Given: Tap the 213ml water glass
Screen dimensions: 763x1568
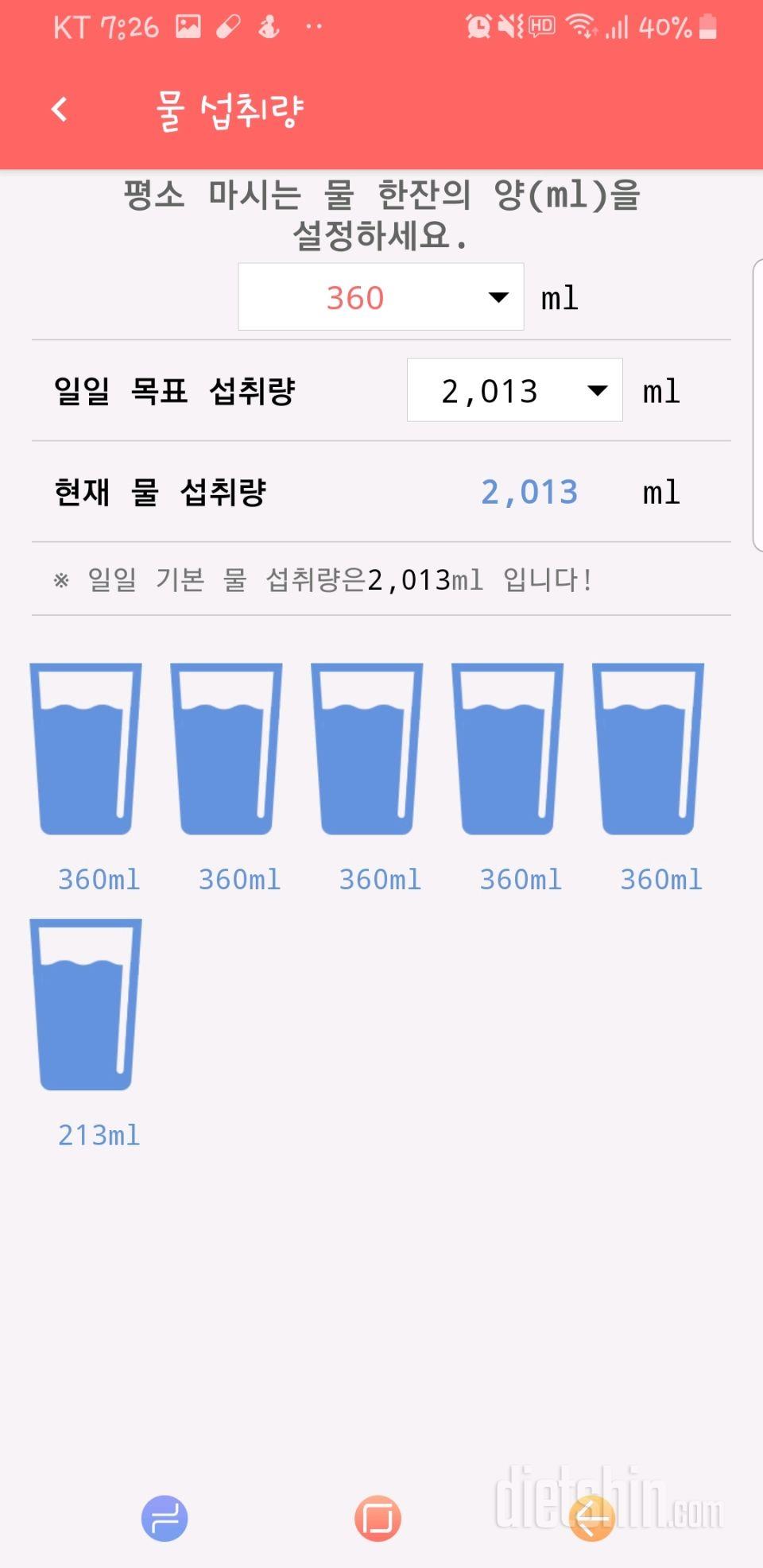Looking at the screenshot, I should pyautogui.click(x=86, y=1005).
